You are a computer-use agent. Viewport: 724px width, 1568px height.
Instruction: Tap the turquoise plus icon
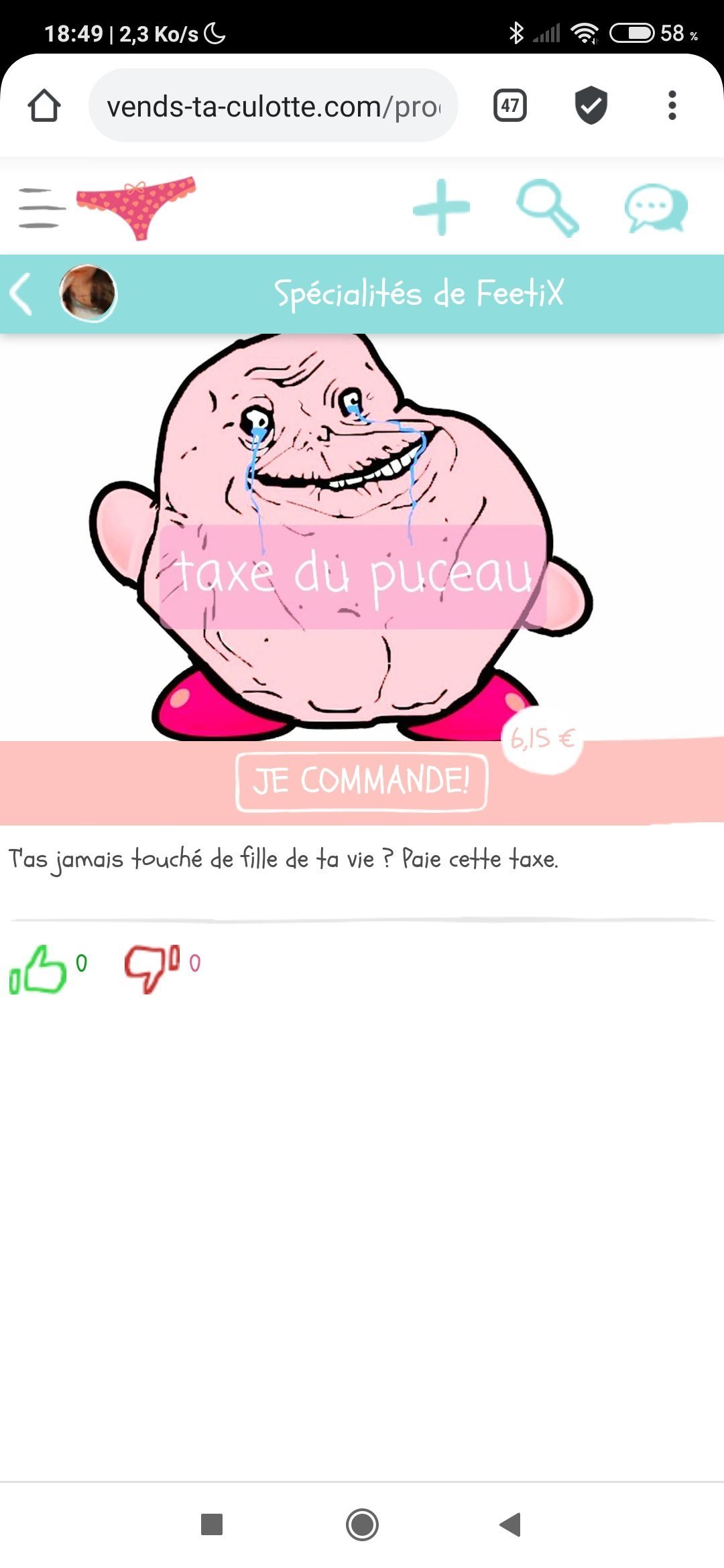(441, 208)
